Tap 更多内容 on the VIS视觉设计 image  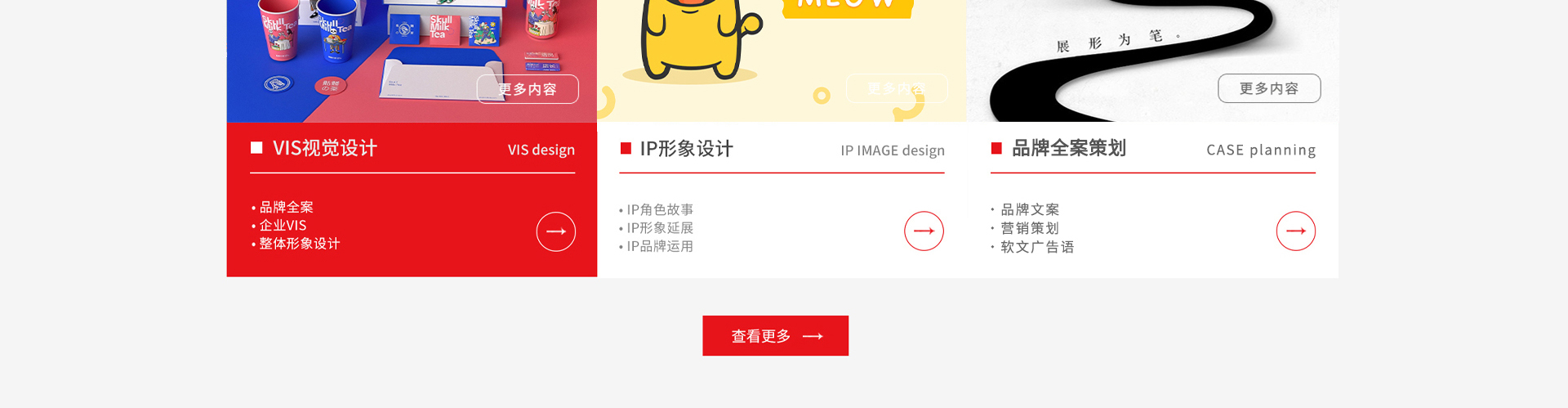[528, 89]
